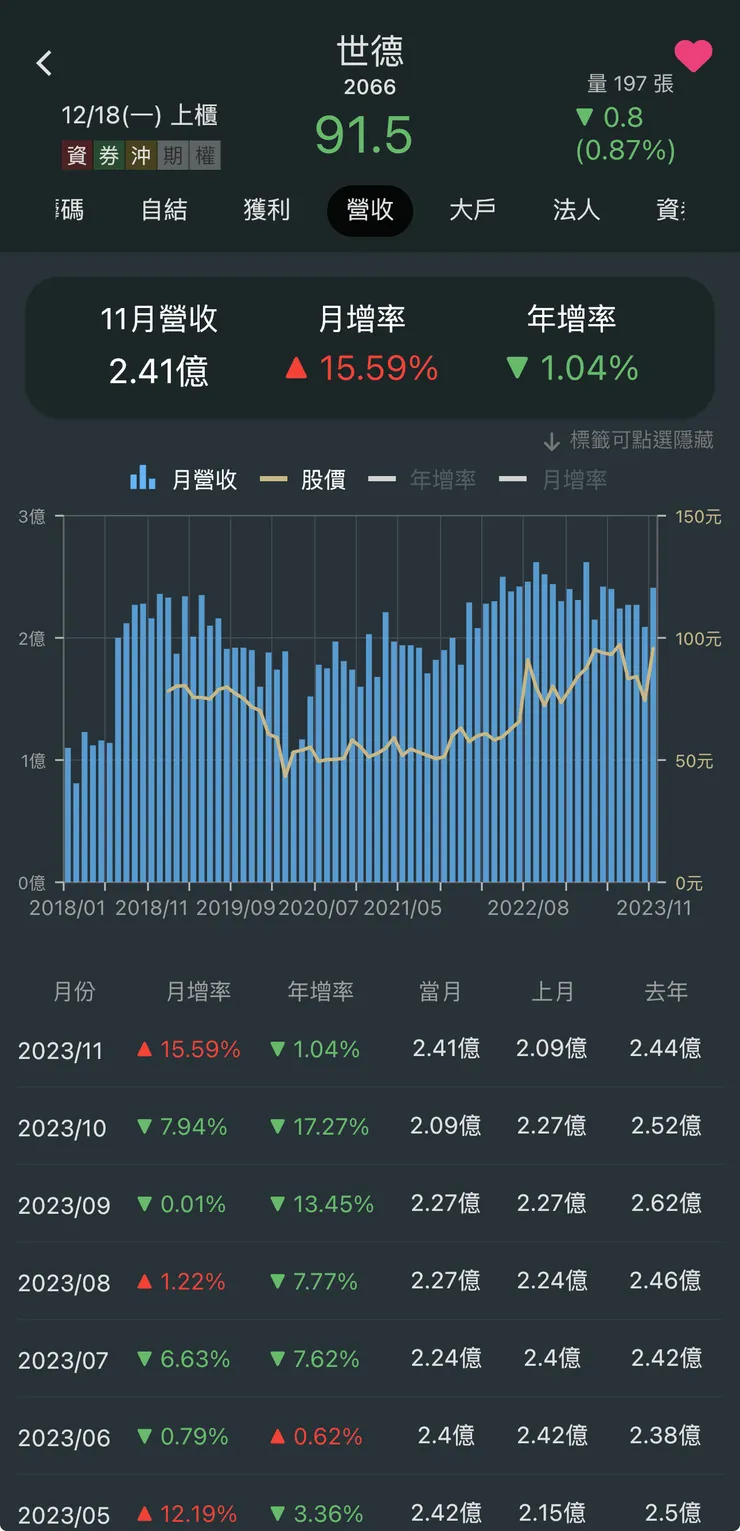Tap the back arrow at top left

click(44, 62)
